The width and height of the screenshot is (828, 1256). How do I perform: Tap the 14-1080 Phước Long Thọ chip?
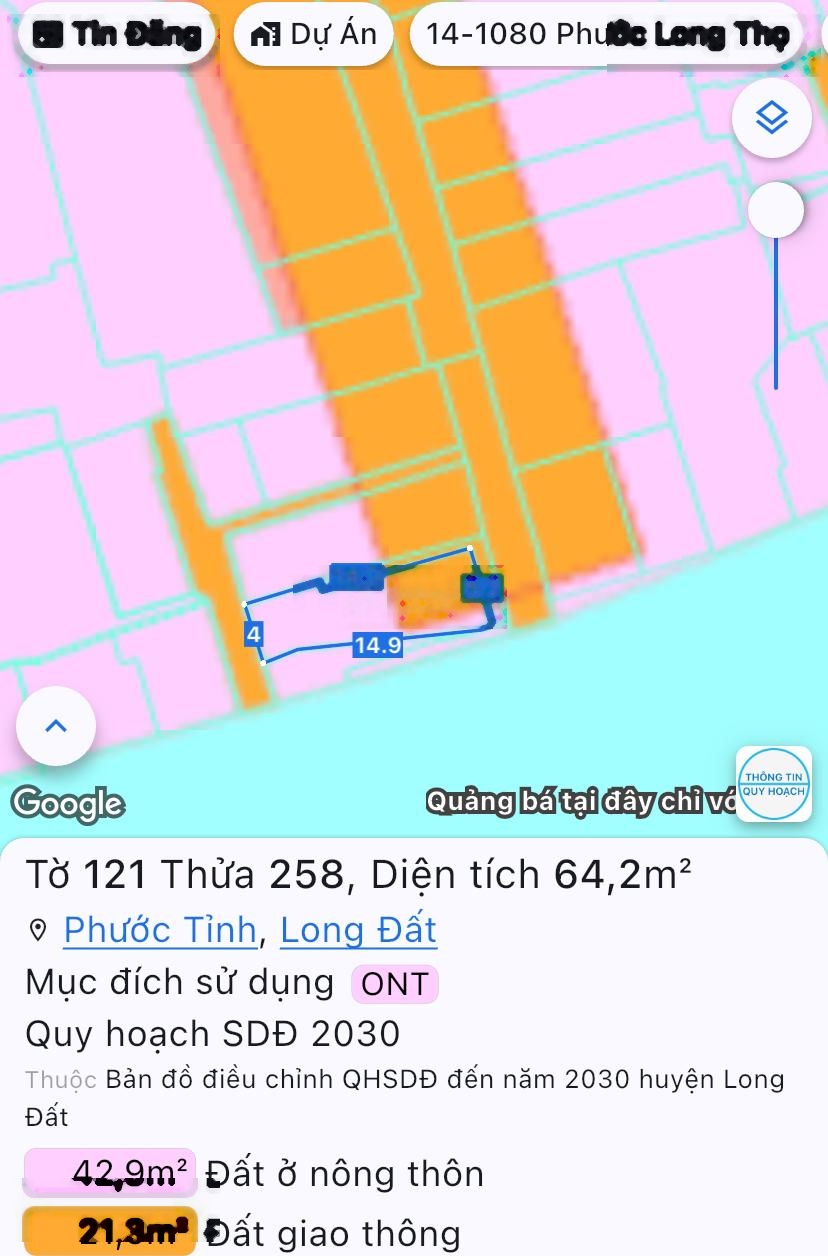coord(606,35)
